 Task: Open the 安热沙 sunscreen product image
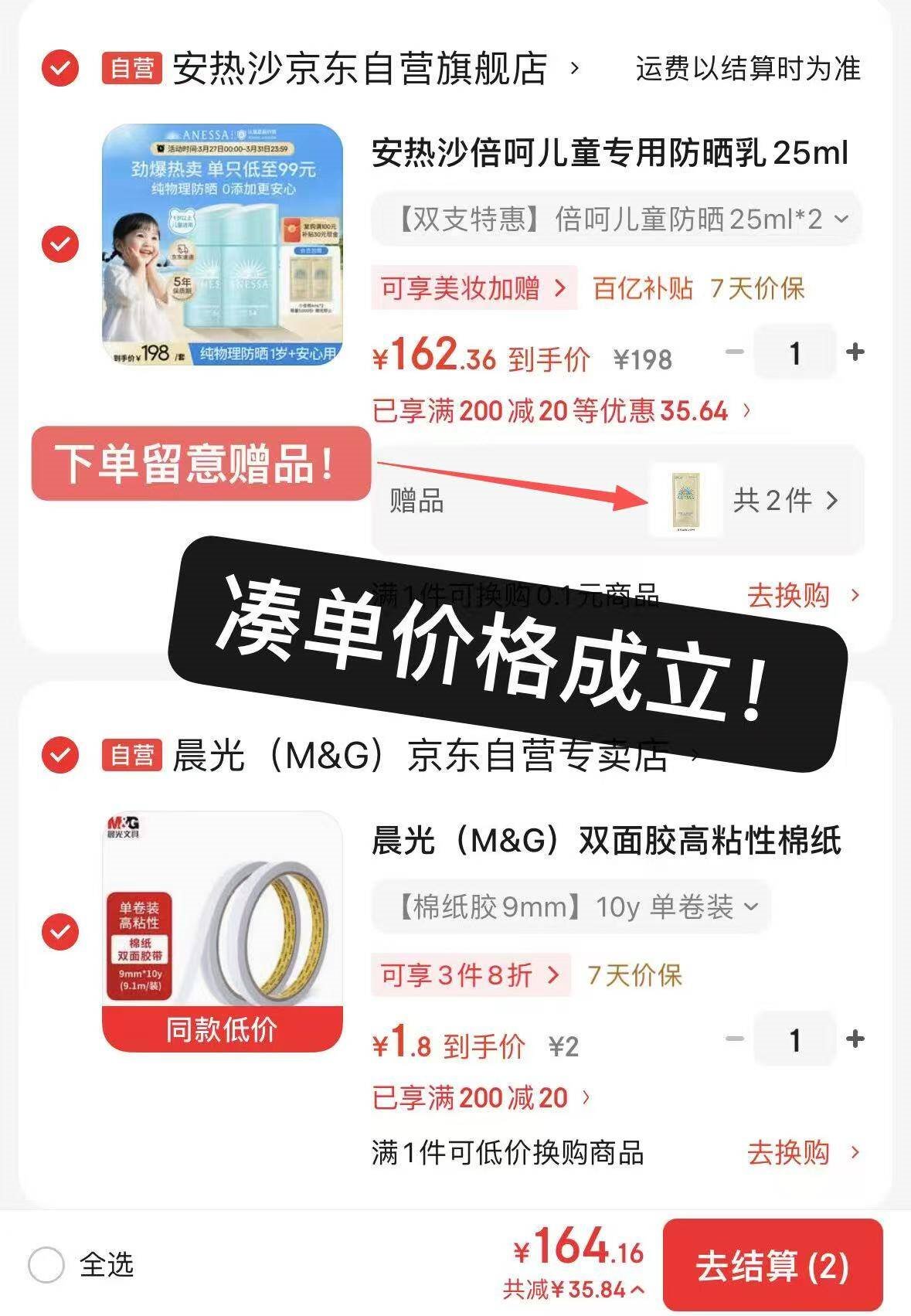click(223, 244)
